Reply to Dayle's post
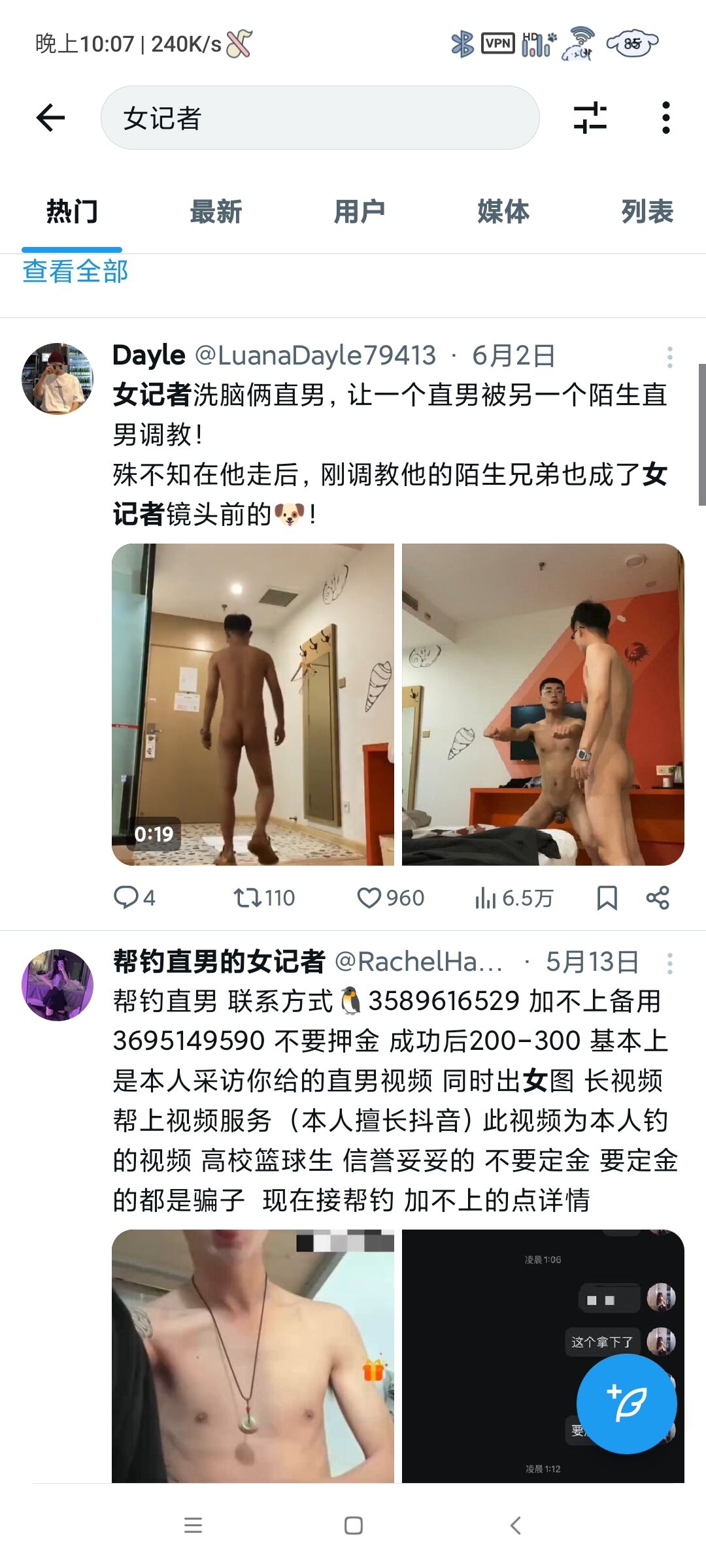 pyautogui.click(x=134, y=898)
